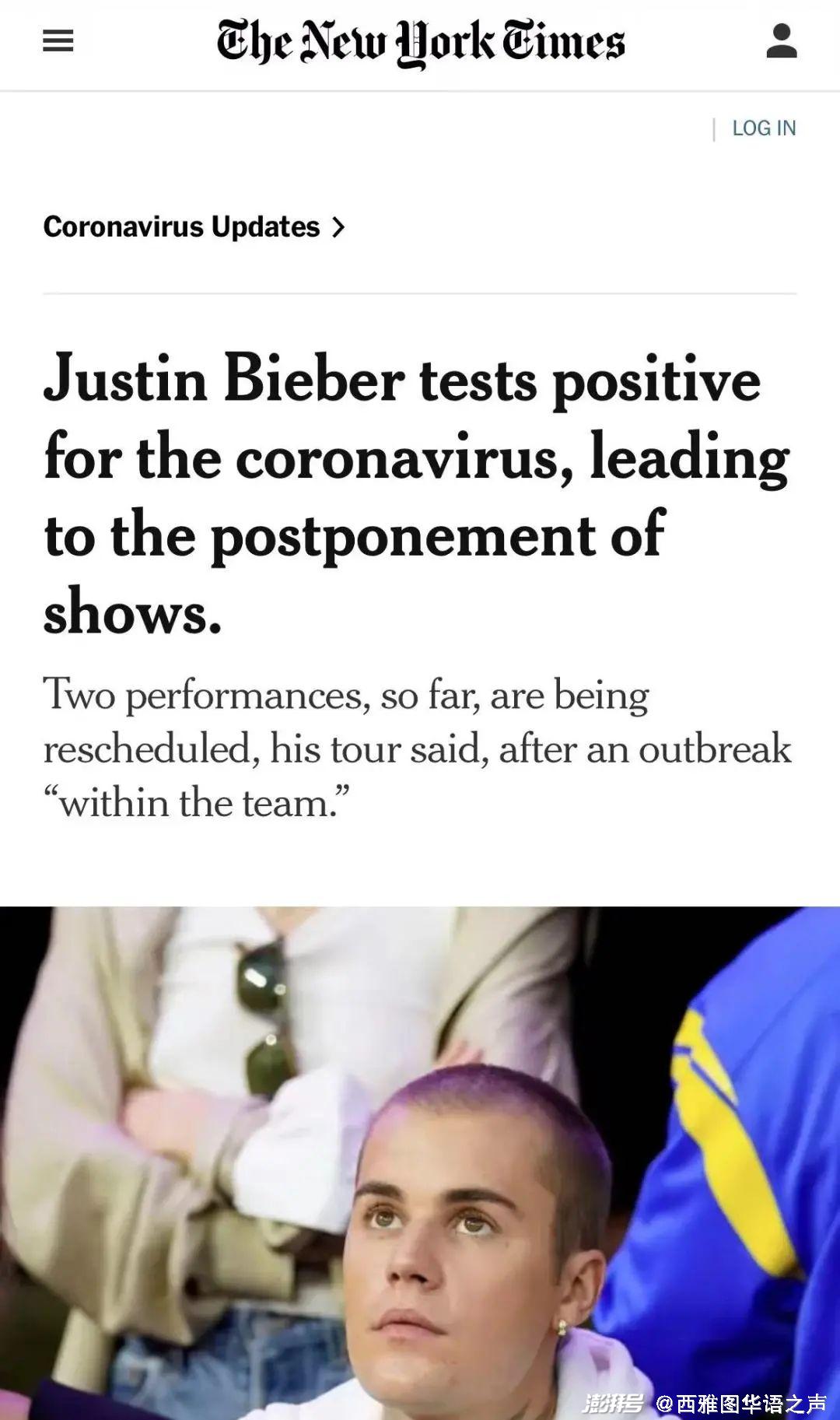Go to The New York Times homepage
The image size is (840, 1420).
[420, 42]
